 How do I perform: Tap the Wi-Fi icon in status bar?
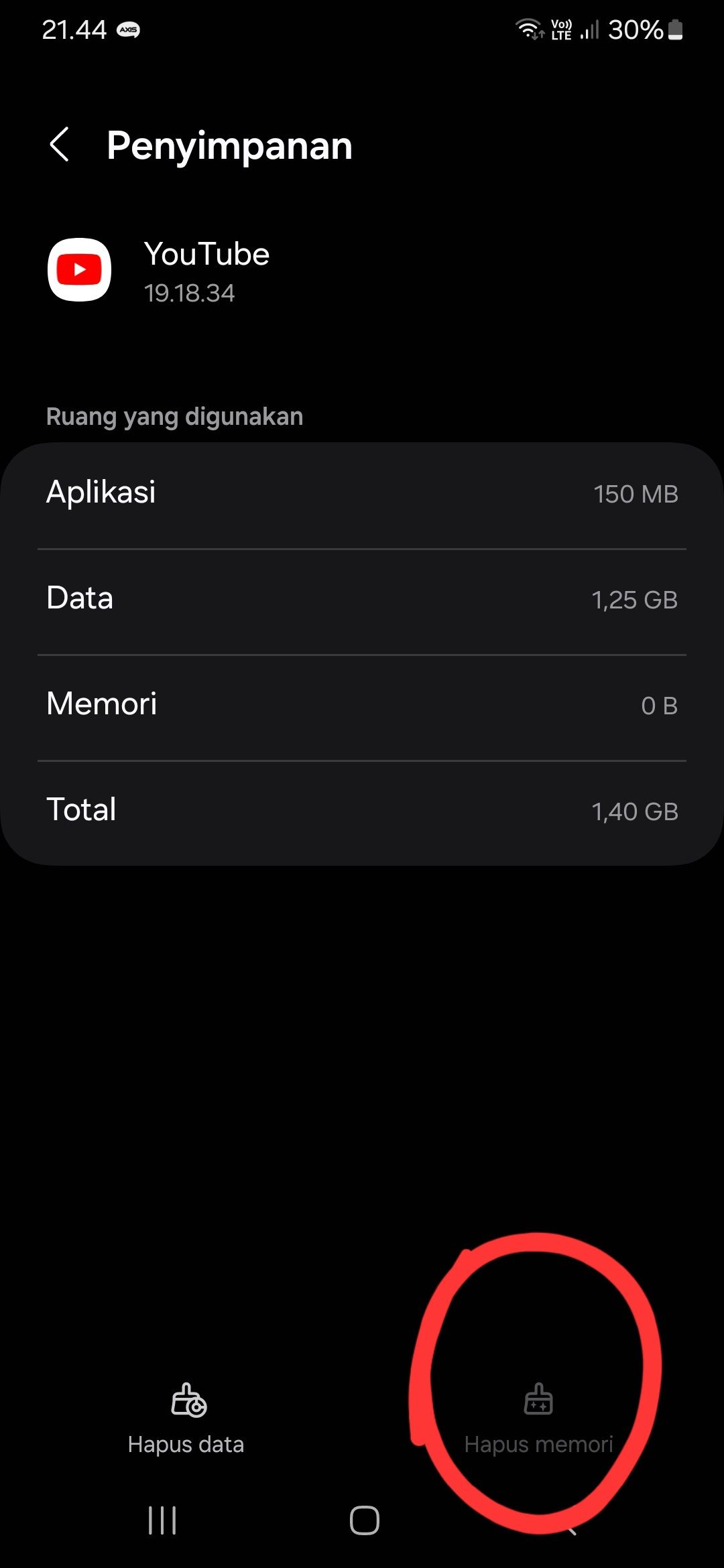[x=529, y=29]
